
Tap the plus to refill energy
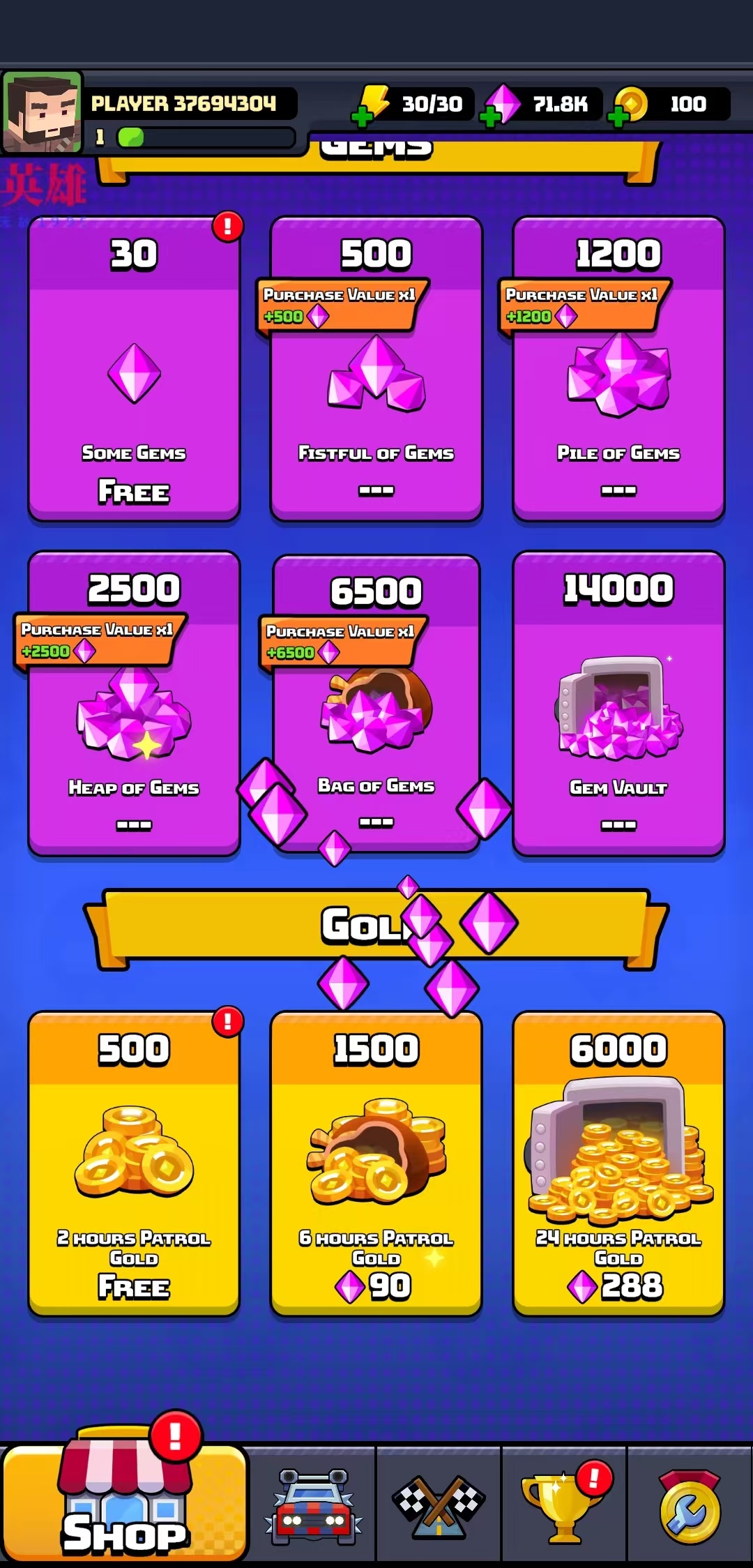coord(362,117)
